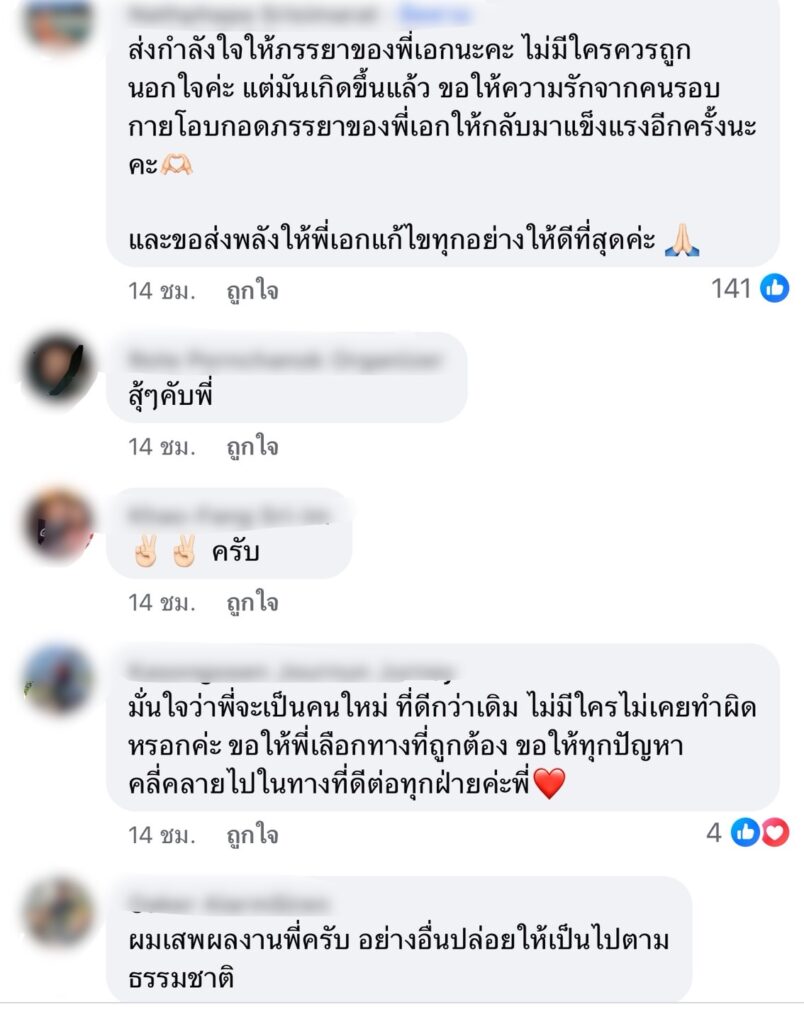The width and height of the screenshot is (804, 1024).
Task: Open avatar of the victory emoji commenter
Action: click(x=59, y=523)
